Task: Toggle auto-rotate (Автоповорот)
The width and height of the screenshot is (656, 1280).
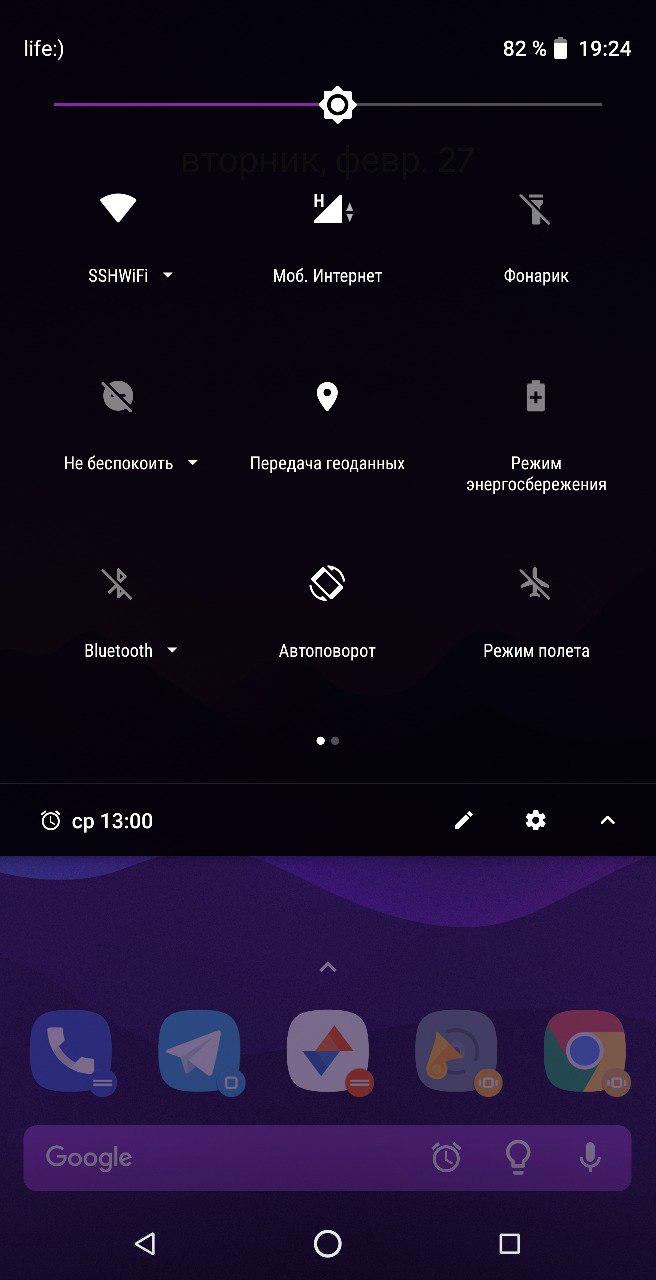Action: 327,583
